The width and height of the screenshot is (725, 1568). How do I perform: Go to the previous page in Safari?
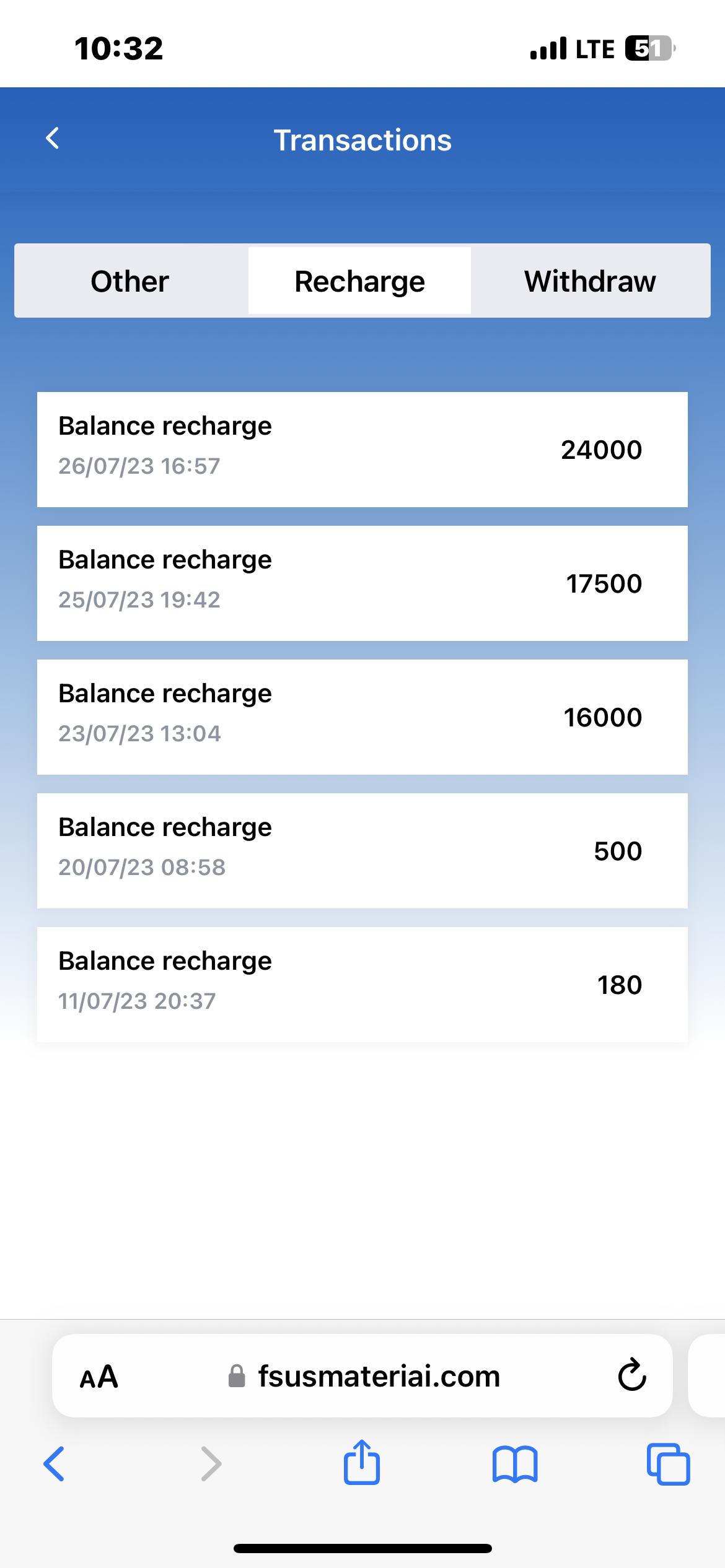pyautogui.click(x=55, y=1464)
